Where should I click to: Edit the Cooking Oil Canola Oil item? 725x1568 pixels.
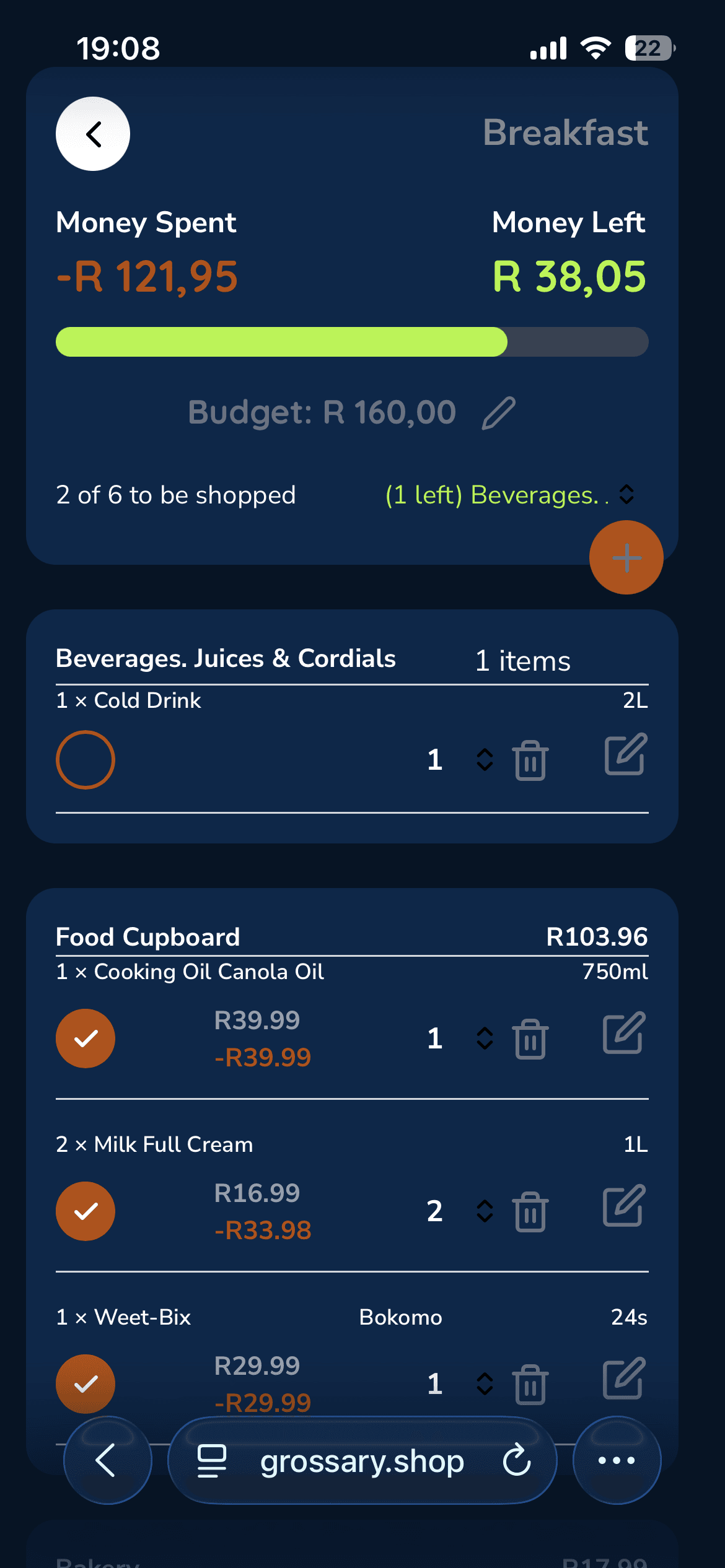(x=624, y=1033)
